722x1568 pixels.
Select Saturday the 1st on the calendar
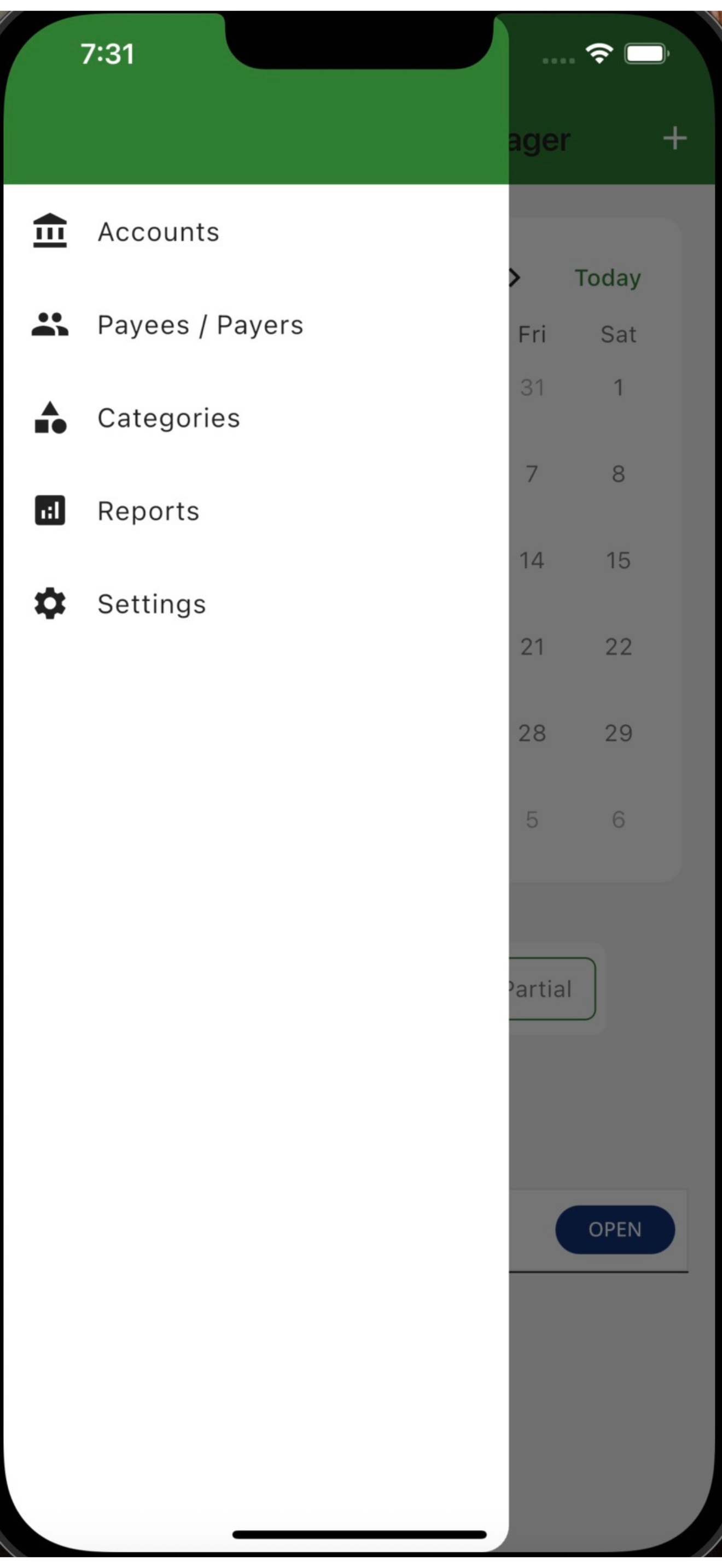click(618, 388)
